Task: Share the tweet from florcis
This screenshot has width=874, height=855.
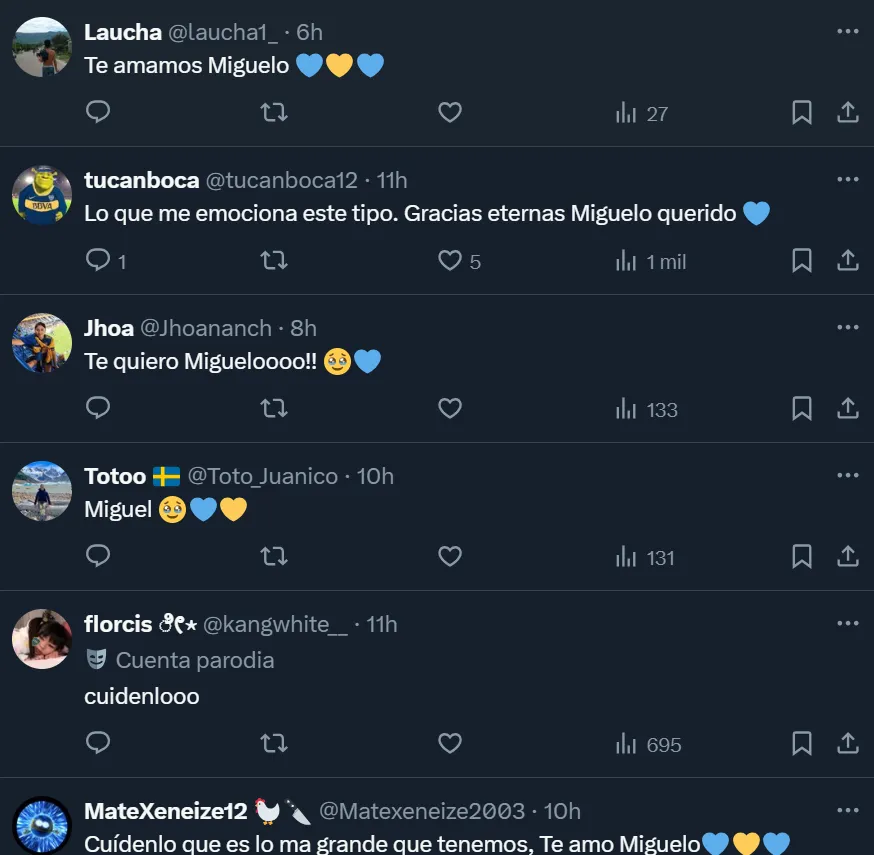Action: click(x=848, y=743)
